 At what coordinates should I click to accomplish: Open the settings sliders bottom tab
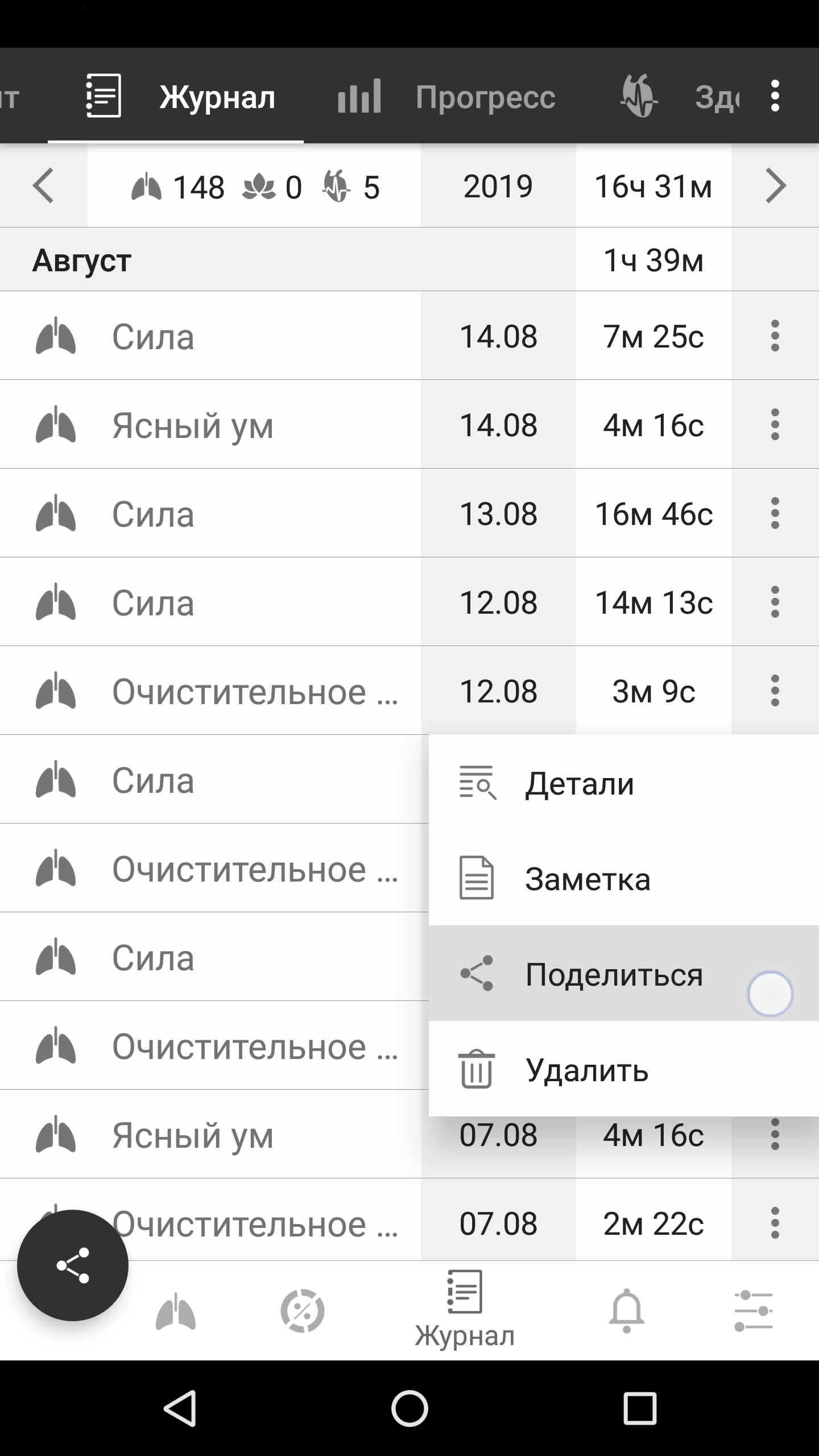pyautogui.click(x=753, y=1312)
